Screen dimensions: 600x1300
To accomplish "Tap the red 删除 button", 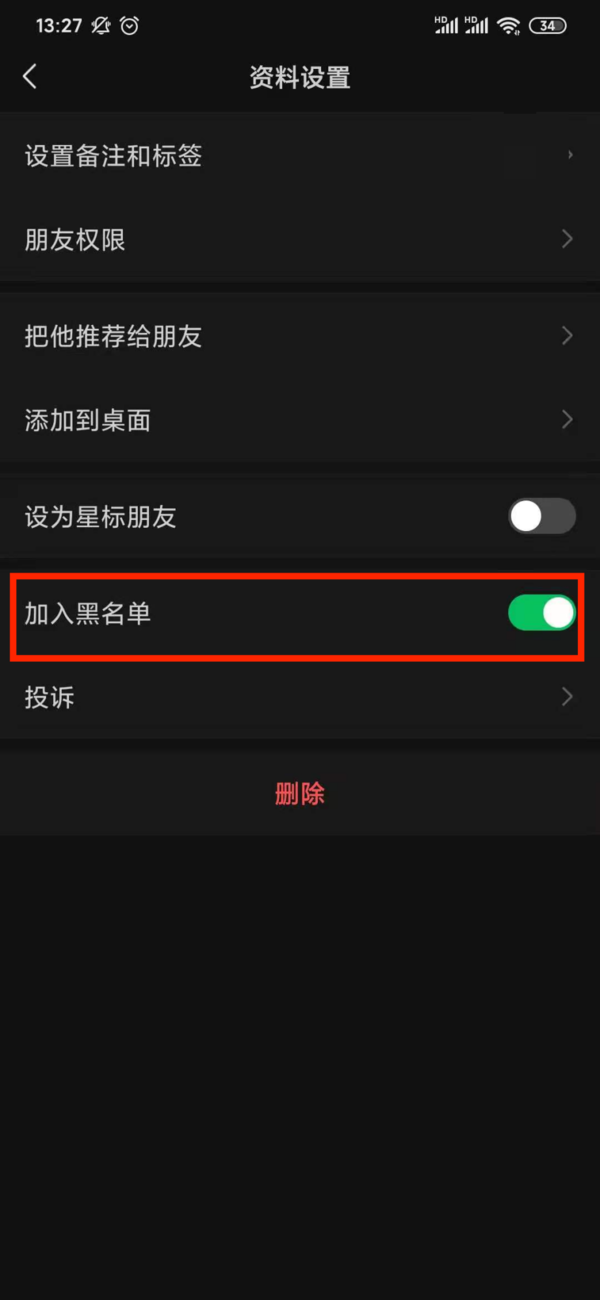I will pyautogui.click(x=300, y=794).
